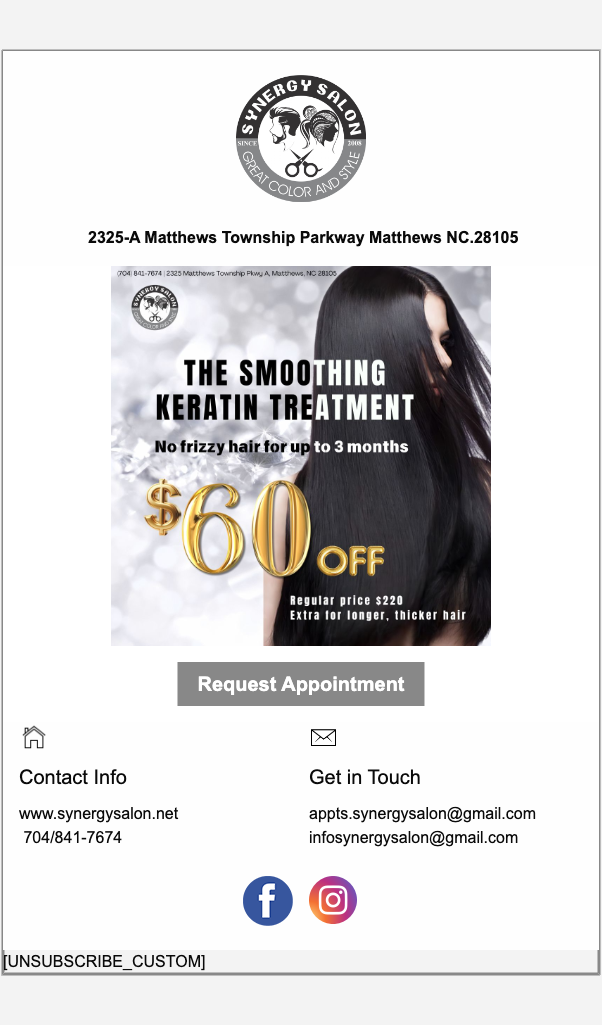
Task: Open the salon's Facebook page
Action: 268,901
